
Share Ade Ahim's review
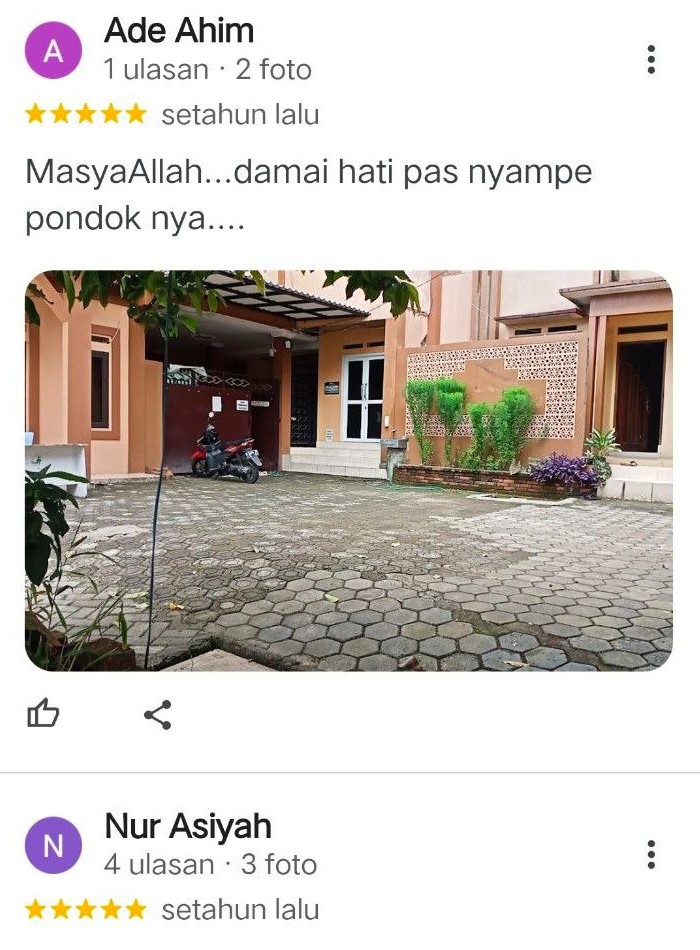[x=157, y=714]
